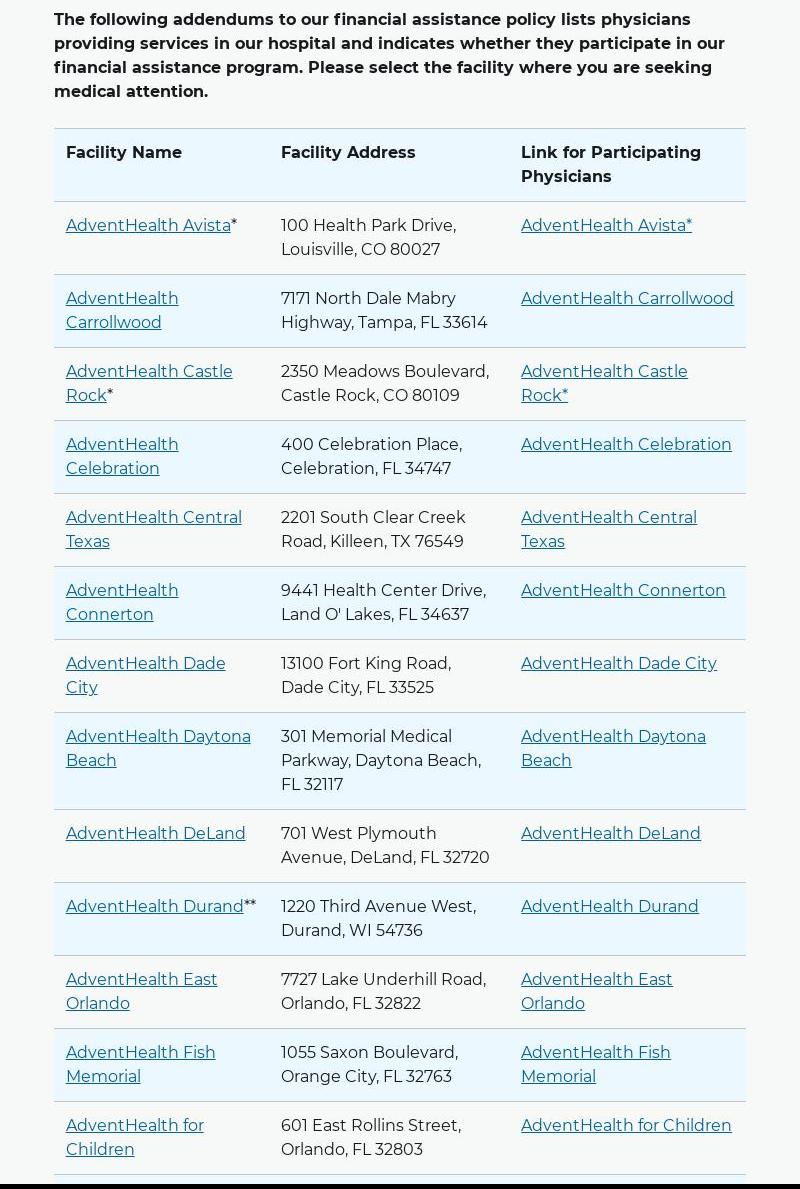Viewport: 800px width, 1189px height.
Task: Open participating physicians for AdventHealth Carrollwood
Action: tap(627, 298)
